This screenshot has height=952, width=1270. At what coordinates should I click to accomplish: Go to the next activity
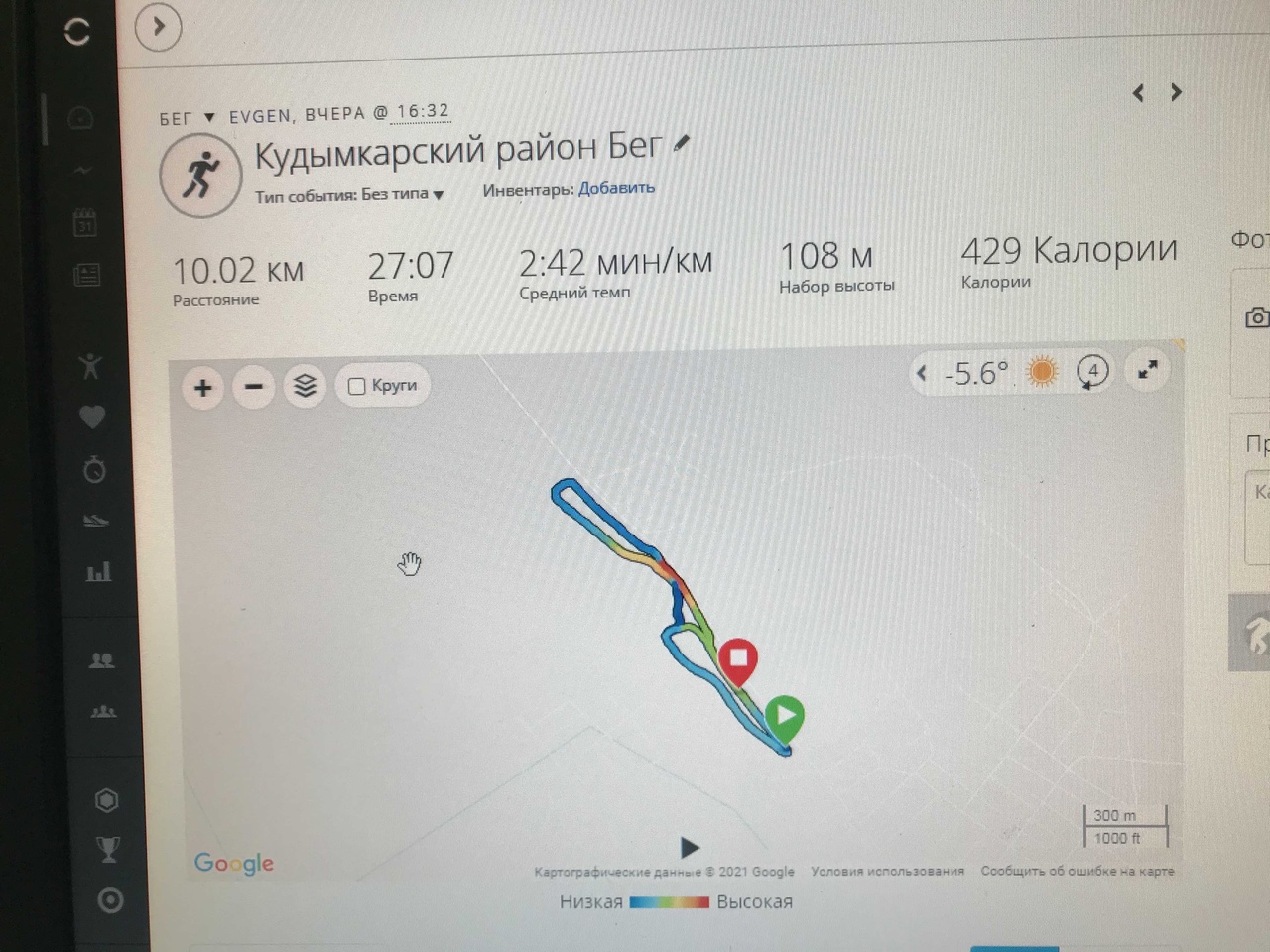coord(1177,92)
